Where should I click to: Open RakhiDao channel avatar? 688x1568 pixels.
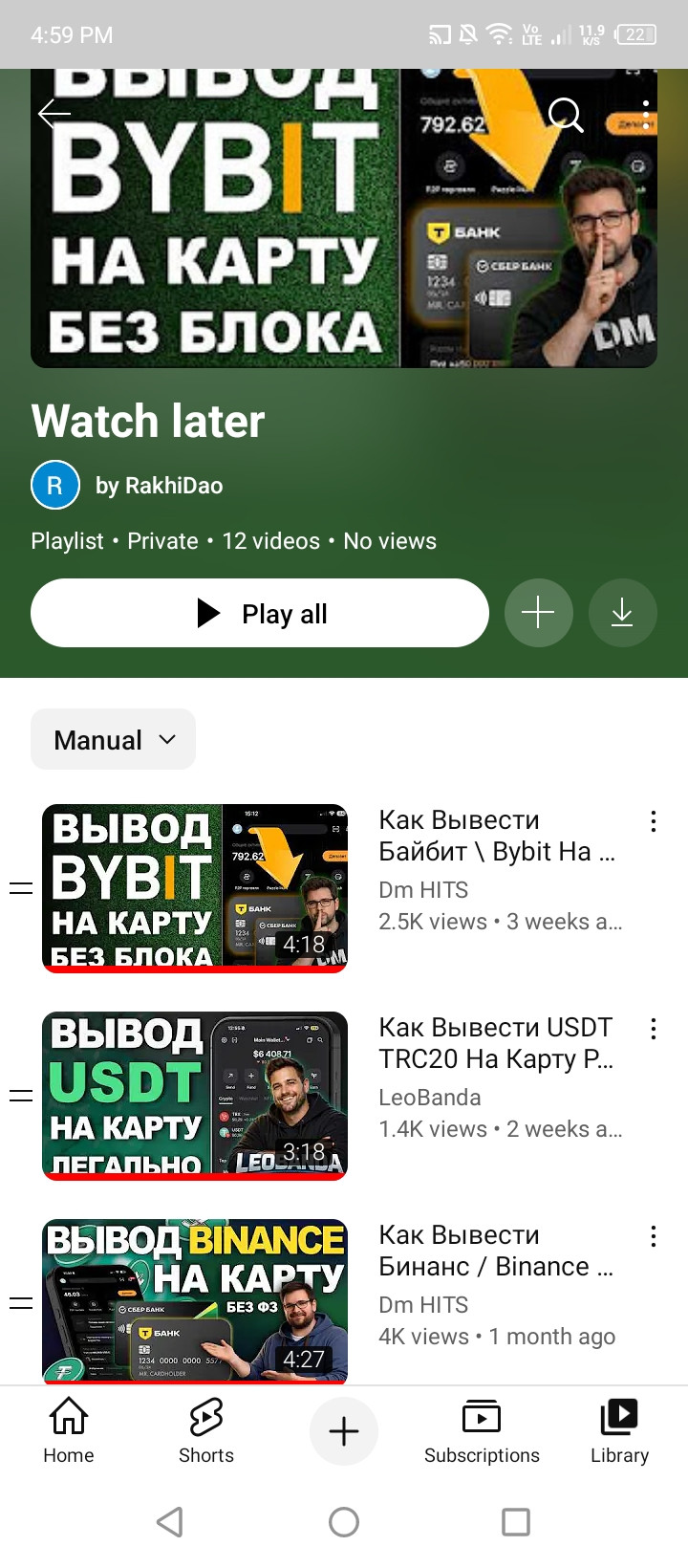tap(54, 485)
